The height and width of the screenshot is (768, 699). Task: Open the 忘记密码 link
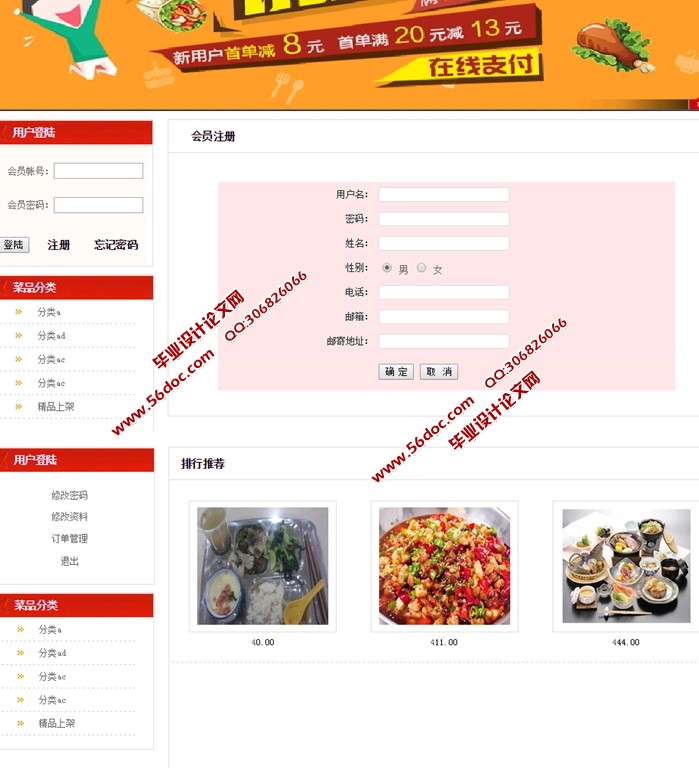pos(116,245)
